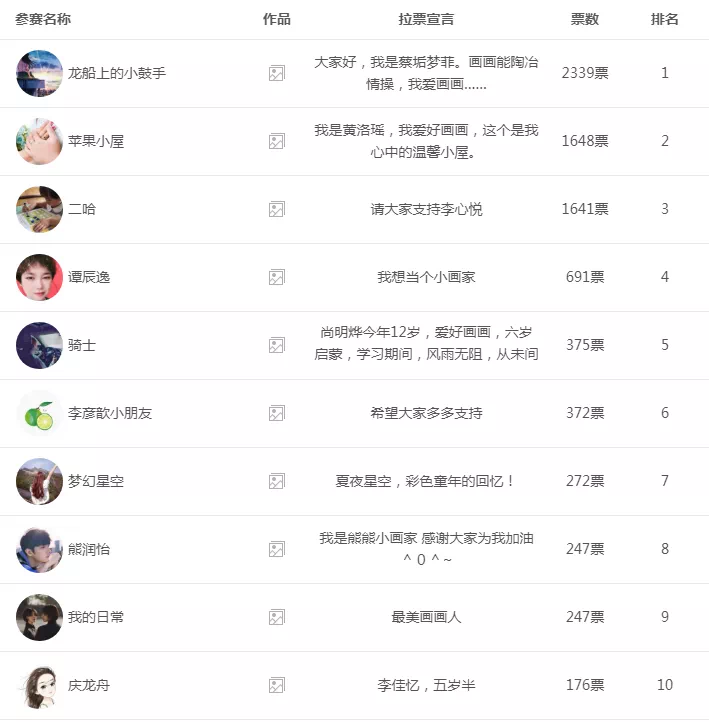View the artwork entry of 骑士
709x722 pixels.
tap(277, 345)
